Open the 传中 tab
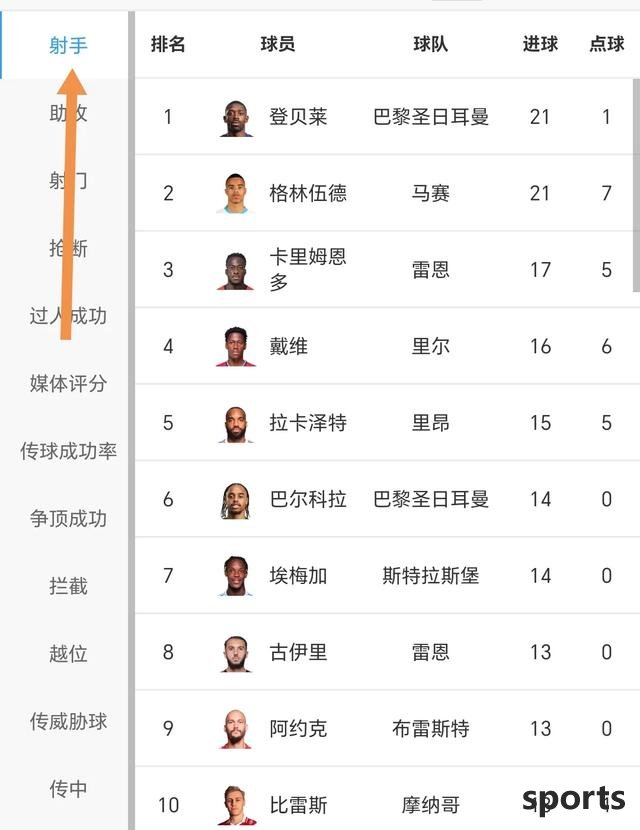The image size is (640, 830). point(67,789)
